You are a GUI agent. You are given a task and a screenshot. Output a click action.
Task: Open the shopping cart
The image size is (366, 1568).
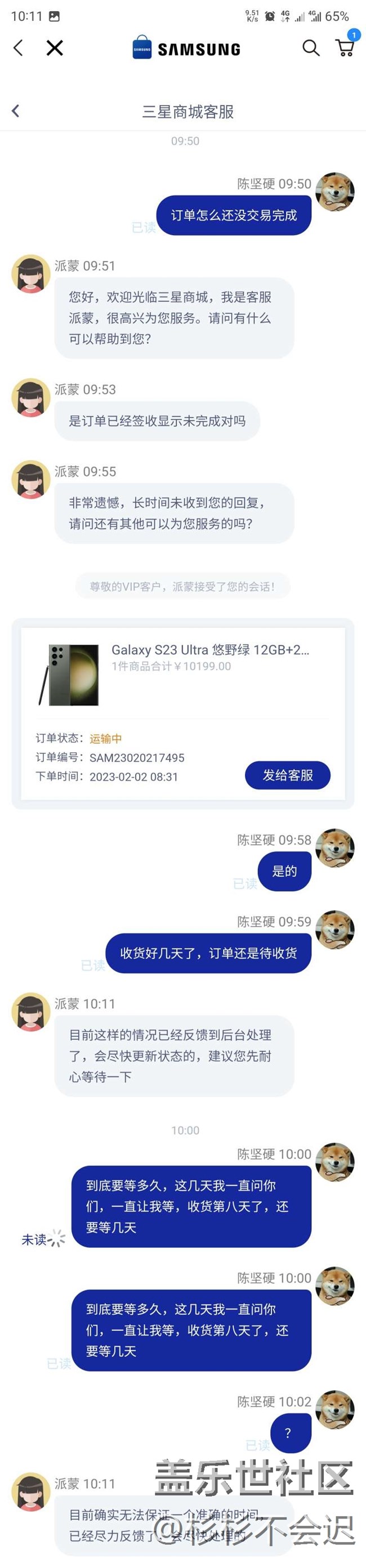click(345, 47)
